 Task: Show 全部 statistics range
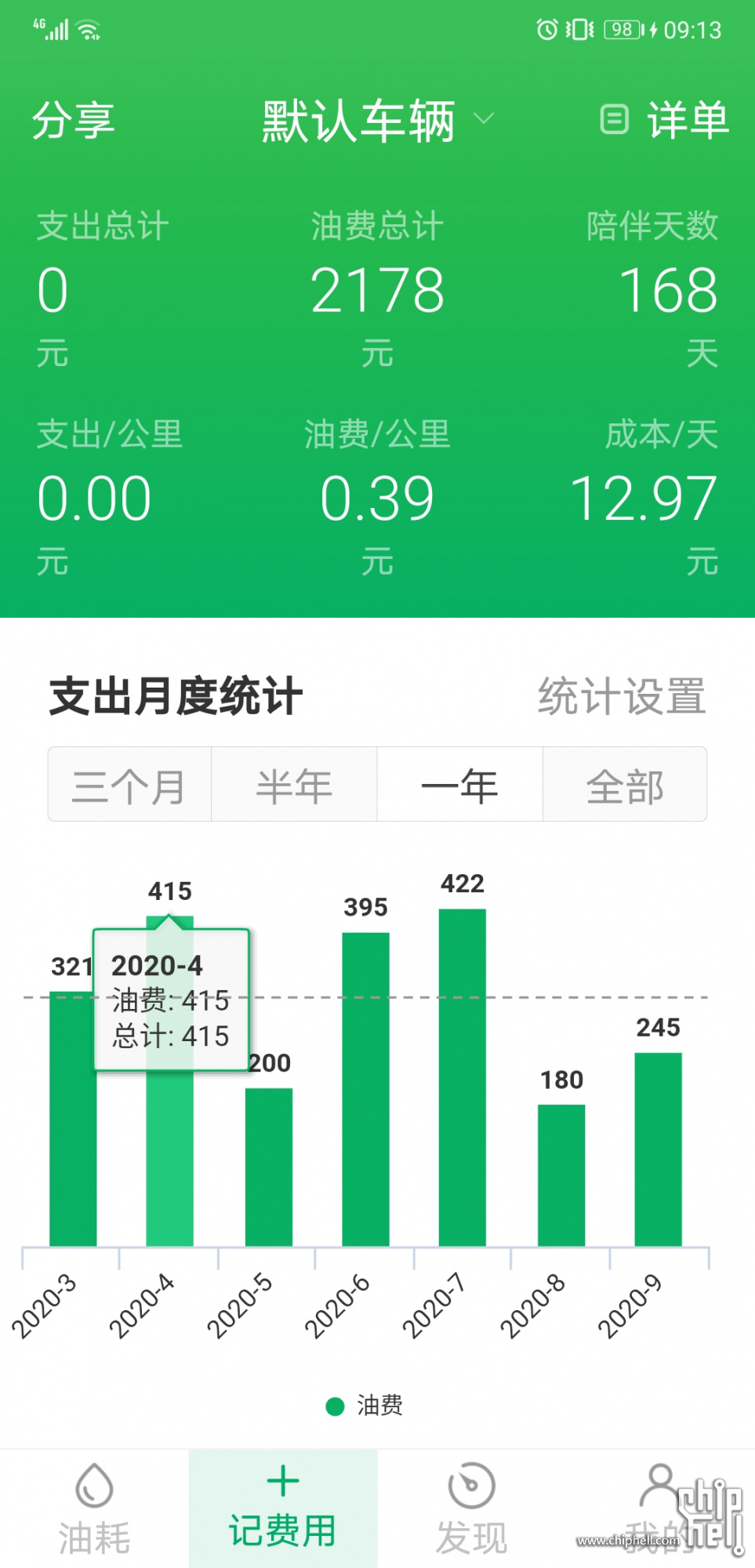[x=625, y=785]
